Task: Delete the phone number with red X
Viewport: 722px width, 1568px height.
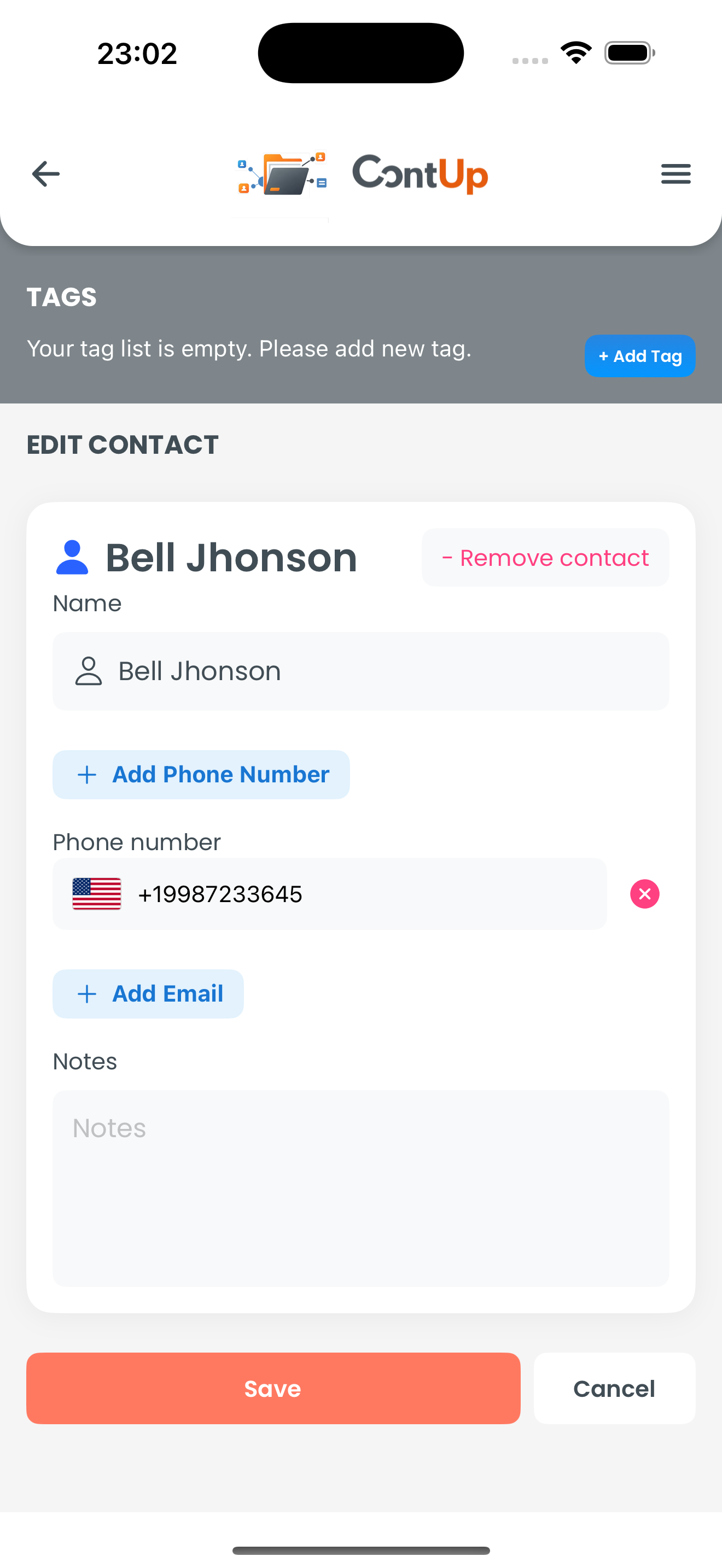Action: pyautogui.click(x=645, y=893)
